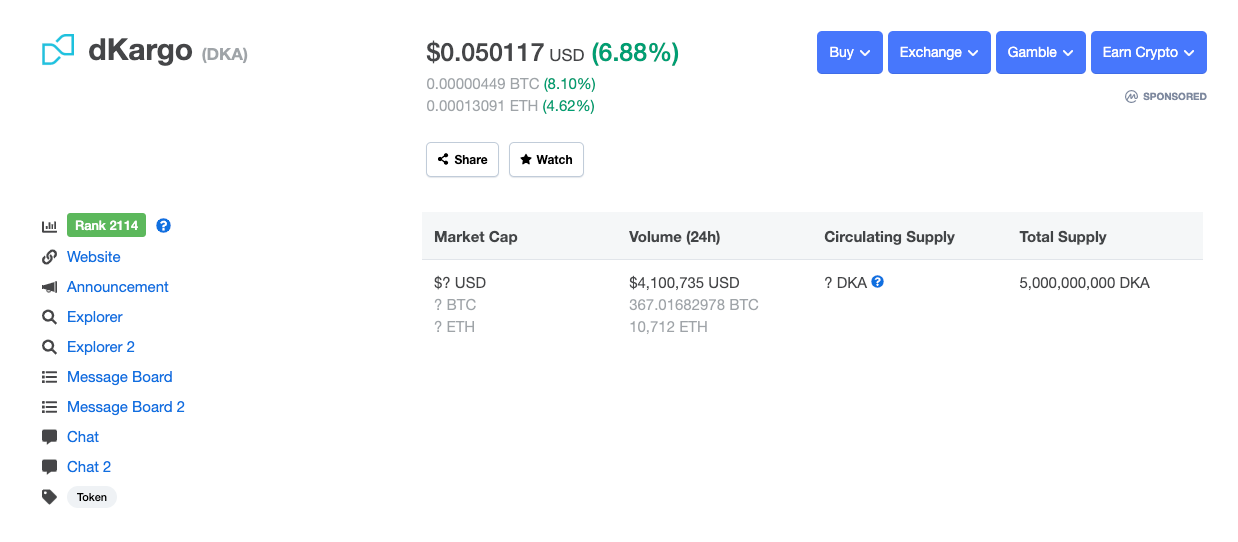Tap the help icon beside Rank 2114
The width and height of the screenshot is (1238, 542).
pos(164,226)
